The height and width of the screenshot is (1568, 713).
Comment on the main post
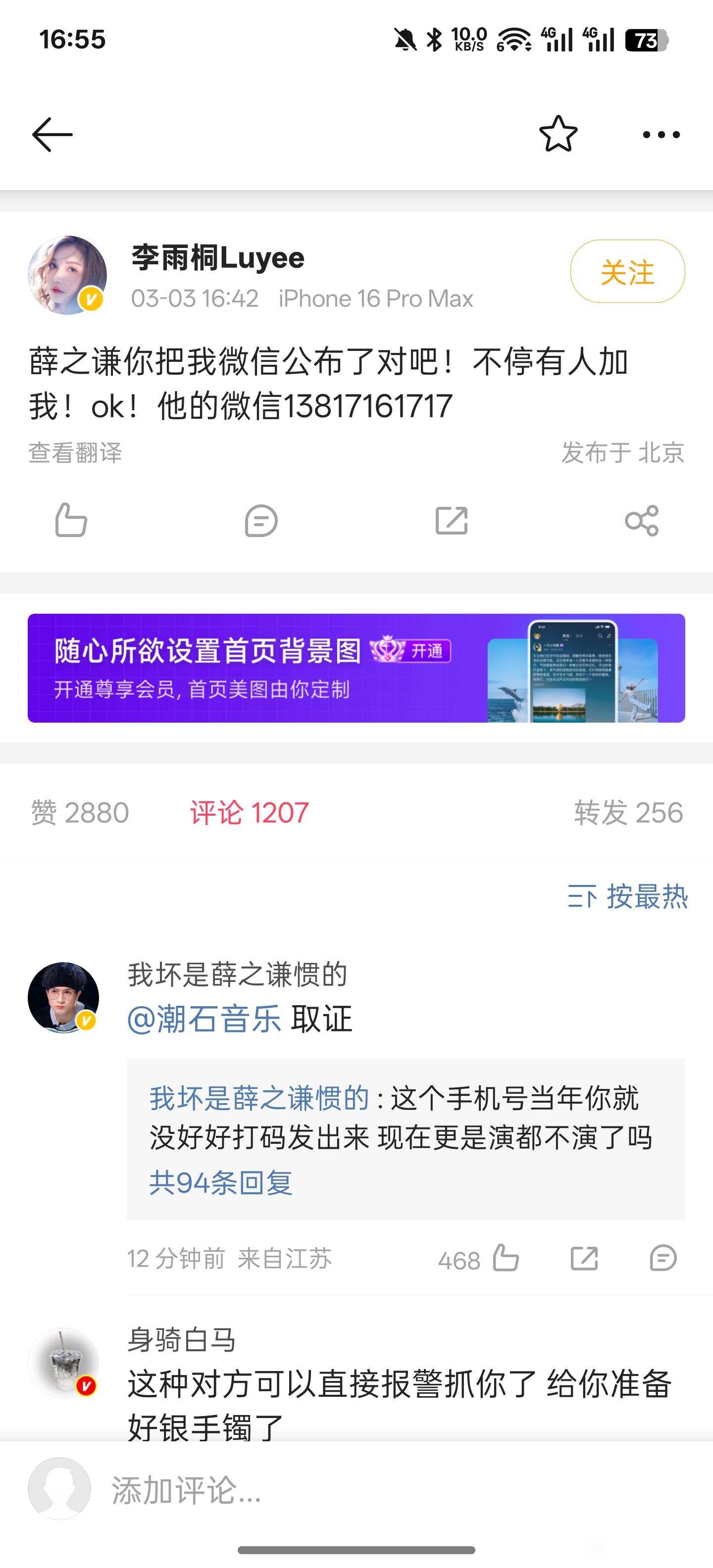[x=261, y=521]
